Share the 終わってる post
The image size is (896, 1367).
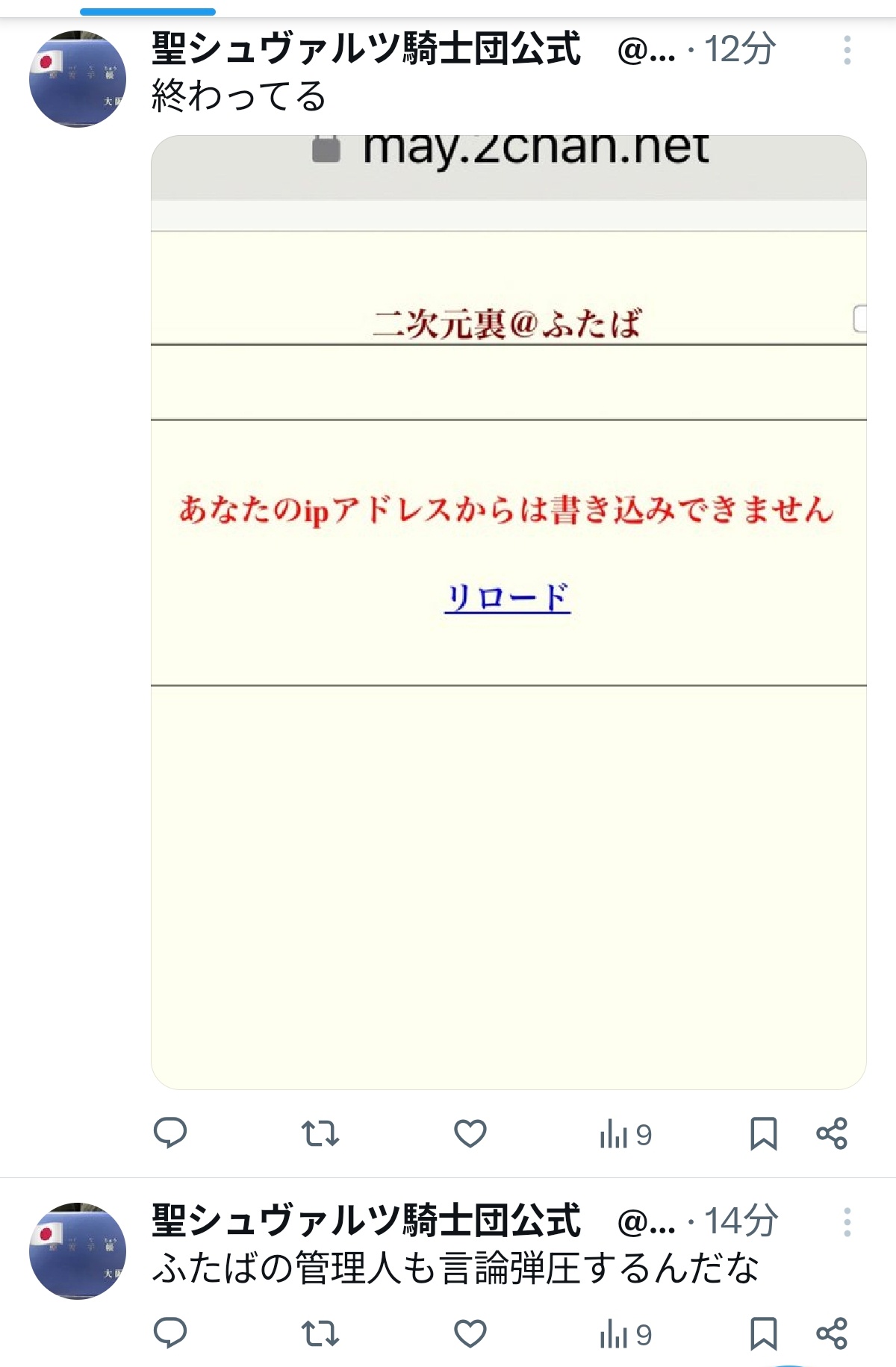tap(832, 1133)
